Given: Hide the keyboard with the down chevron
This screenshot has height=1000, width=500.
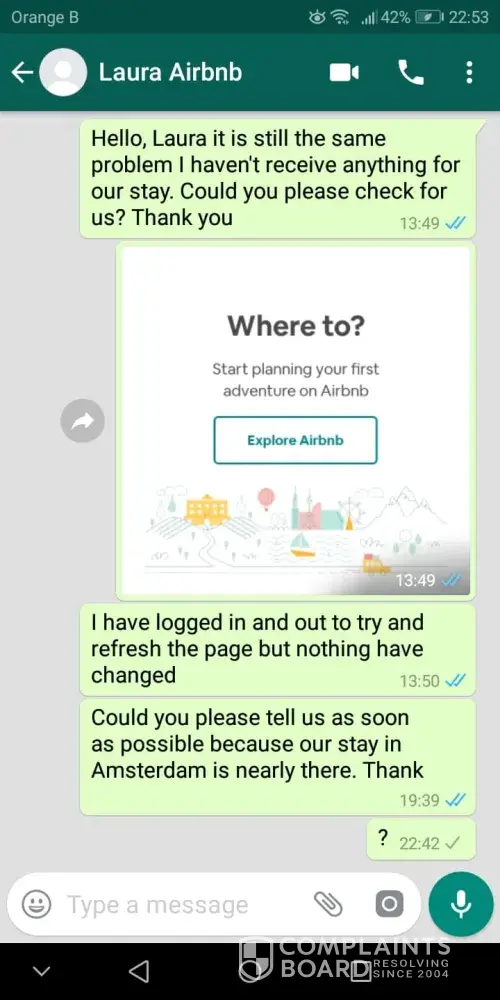Looking at the screenshot, I should point(41,971).
